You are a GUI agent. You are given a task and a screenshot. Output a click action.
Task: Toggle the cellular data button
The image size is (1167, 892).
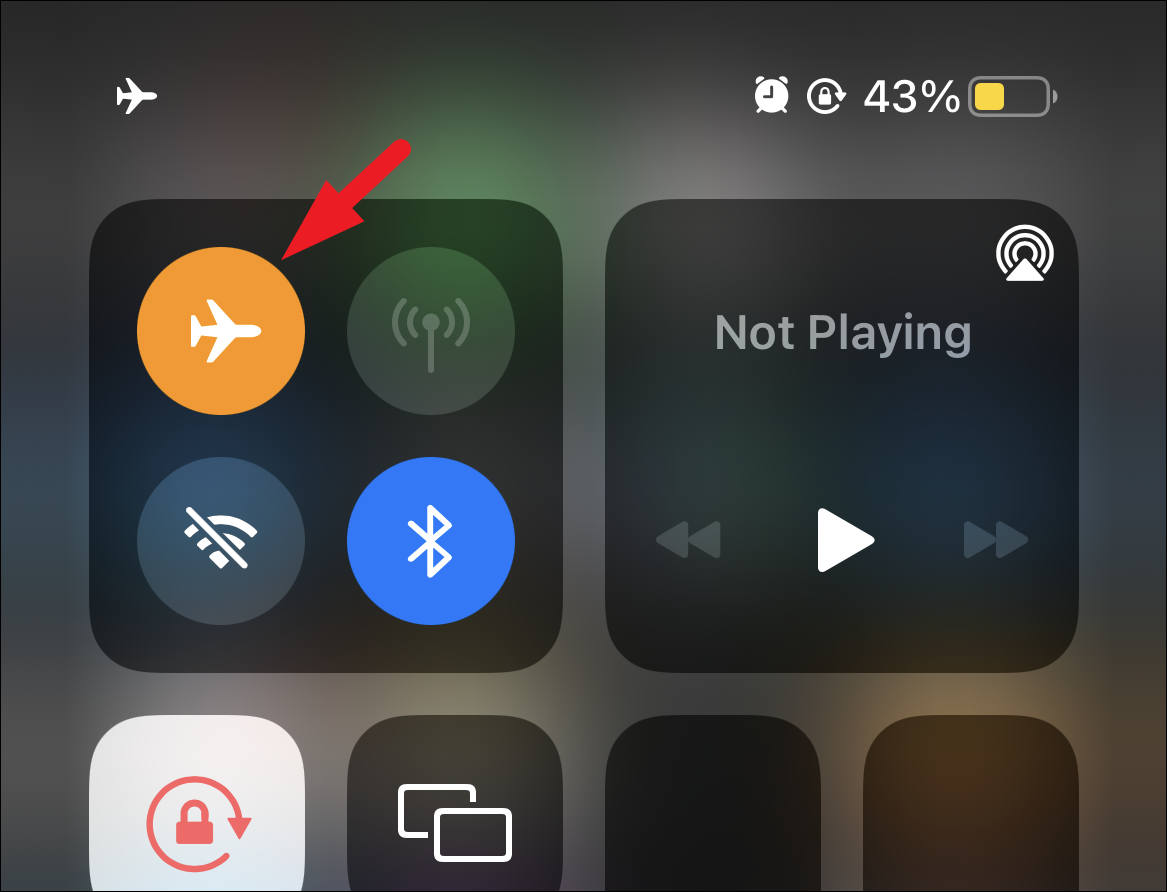(x=431, y=331)
